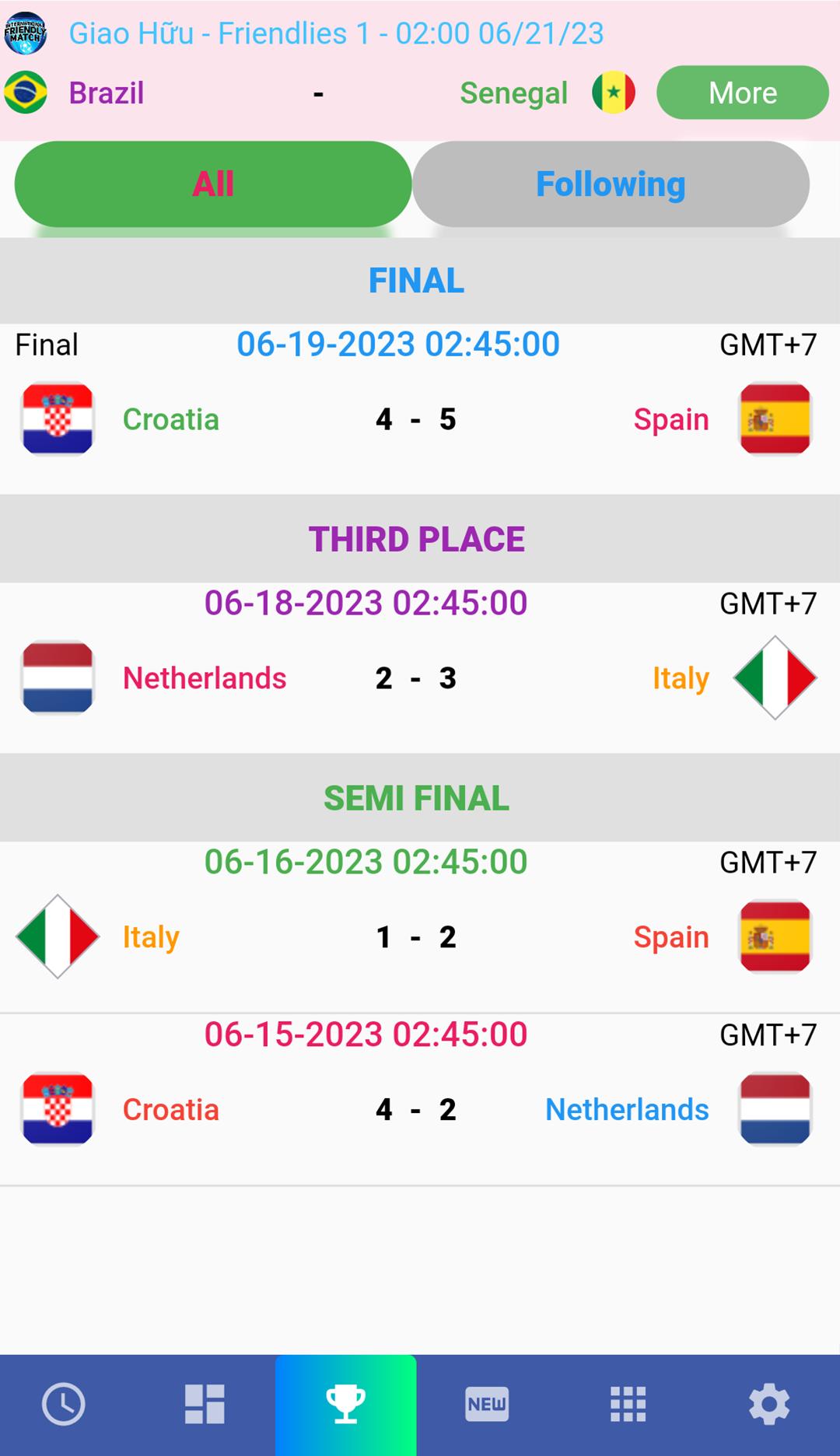Open the NEW news tab
The height and width of the screenshot is (1456, 840).
coord(487,1405)
